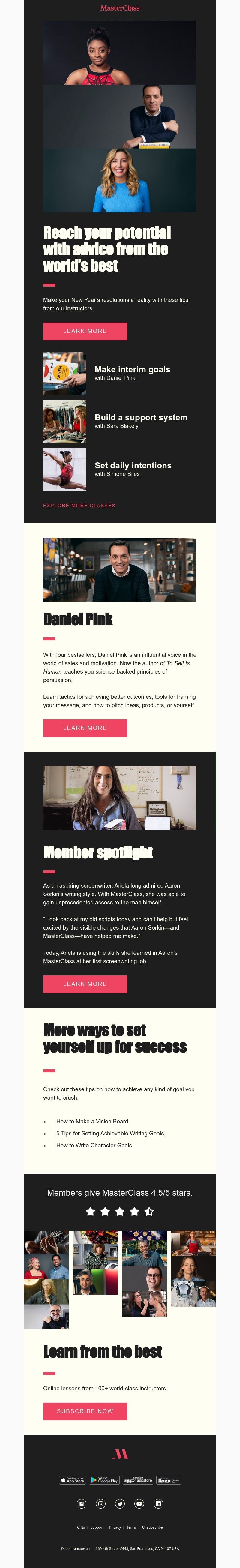Open How to Write Character Goals link
Screen dimensions: 240x1568
pyautogui.click(x=94, y=1145)
